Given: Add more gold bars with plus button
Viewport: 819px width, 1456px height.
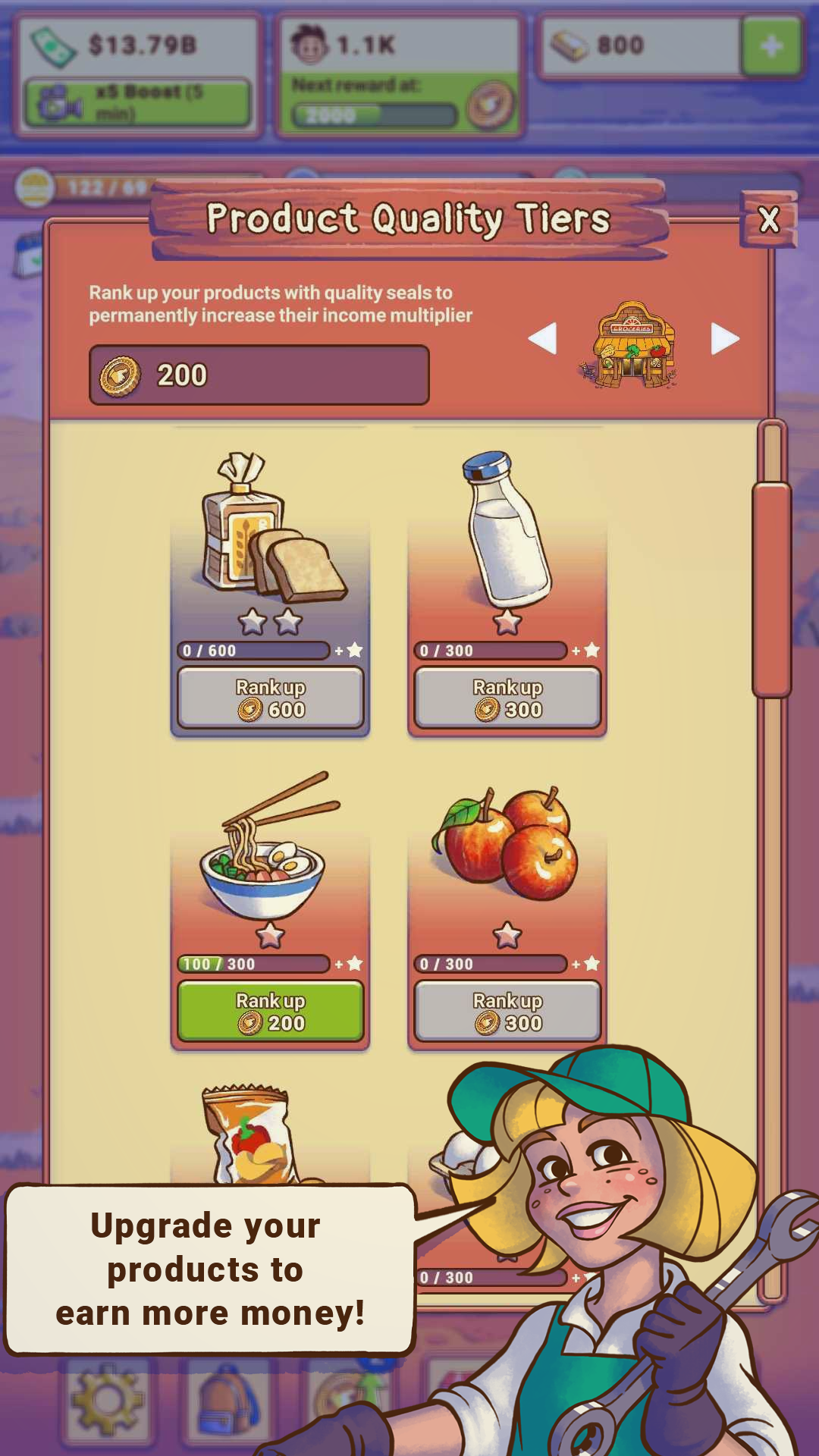Looking at the screenshot, I should click(771, 46).
